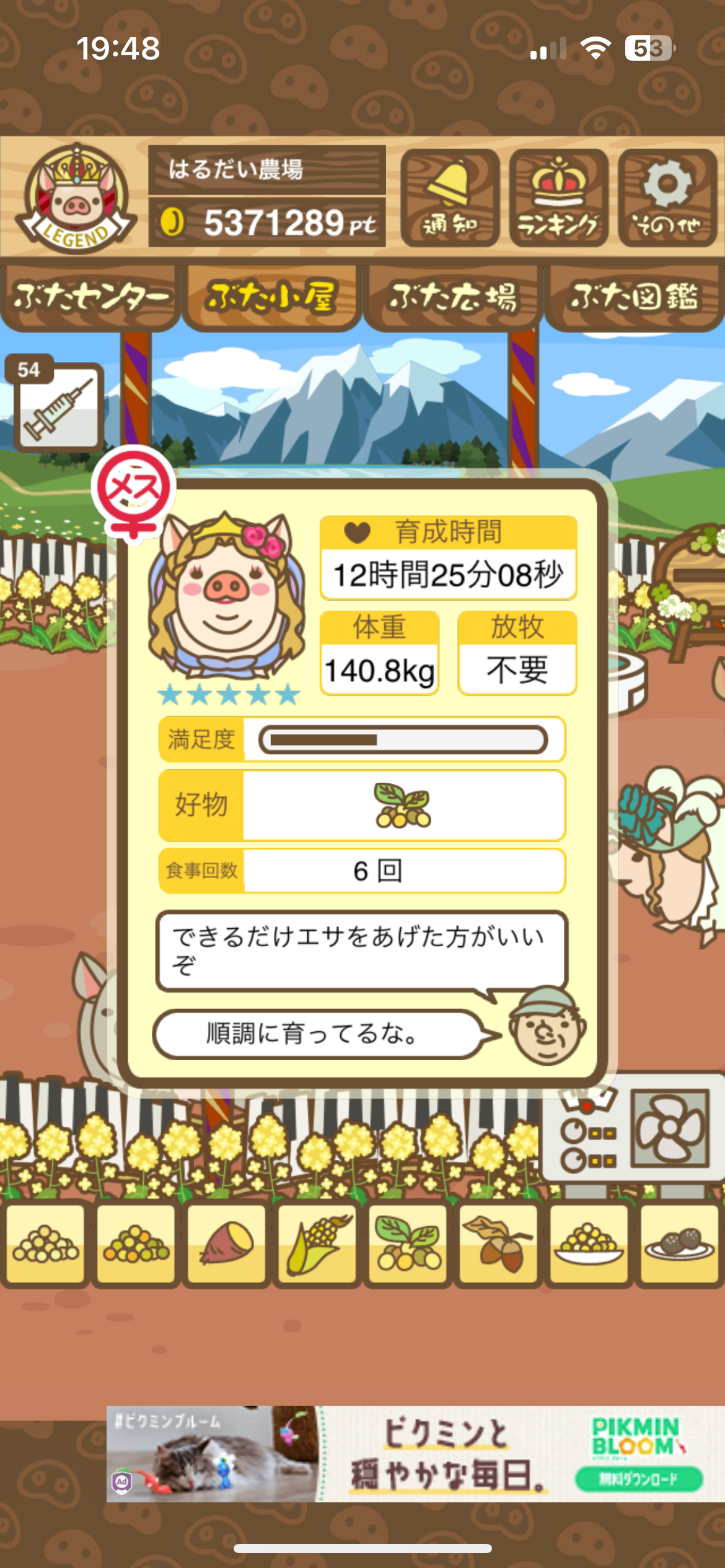This screenshot has height=1568, width=725.
Task: Switch to the ぶた小屋 tab
Action: 271,297
